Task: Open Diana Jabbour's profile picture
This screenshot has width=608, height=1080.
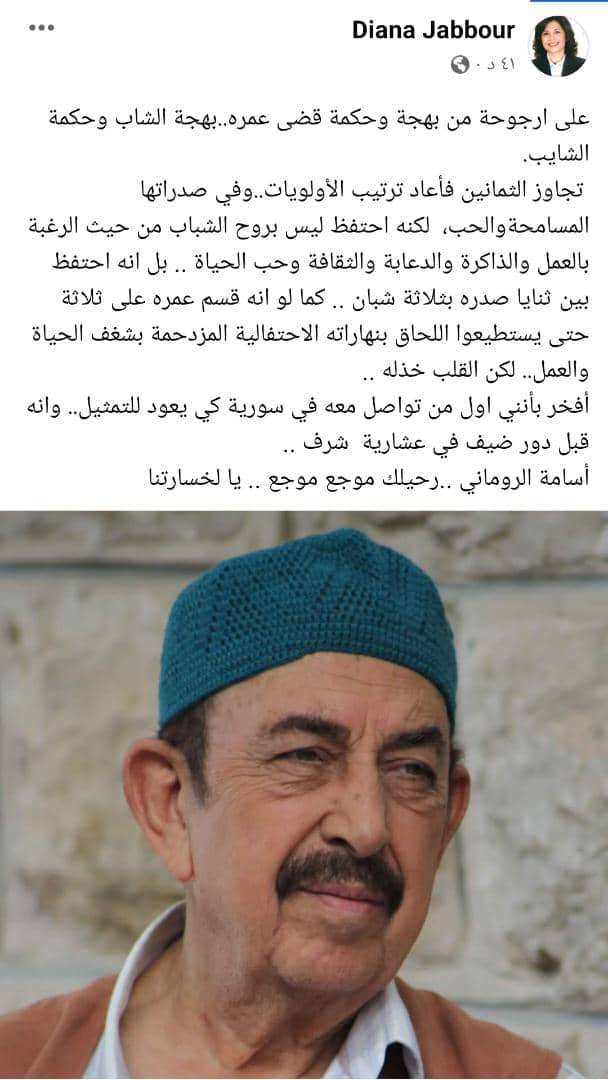Action: click(x=559, y=46)
